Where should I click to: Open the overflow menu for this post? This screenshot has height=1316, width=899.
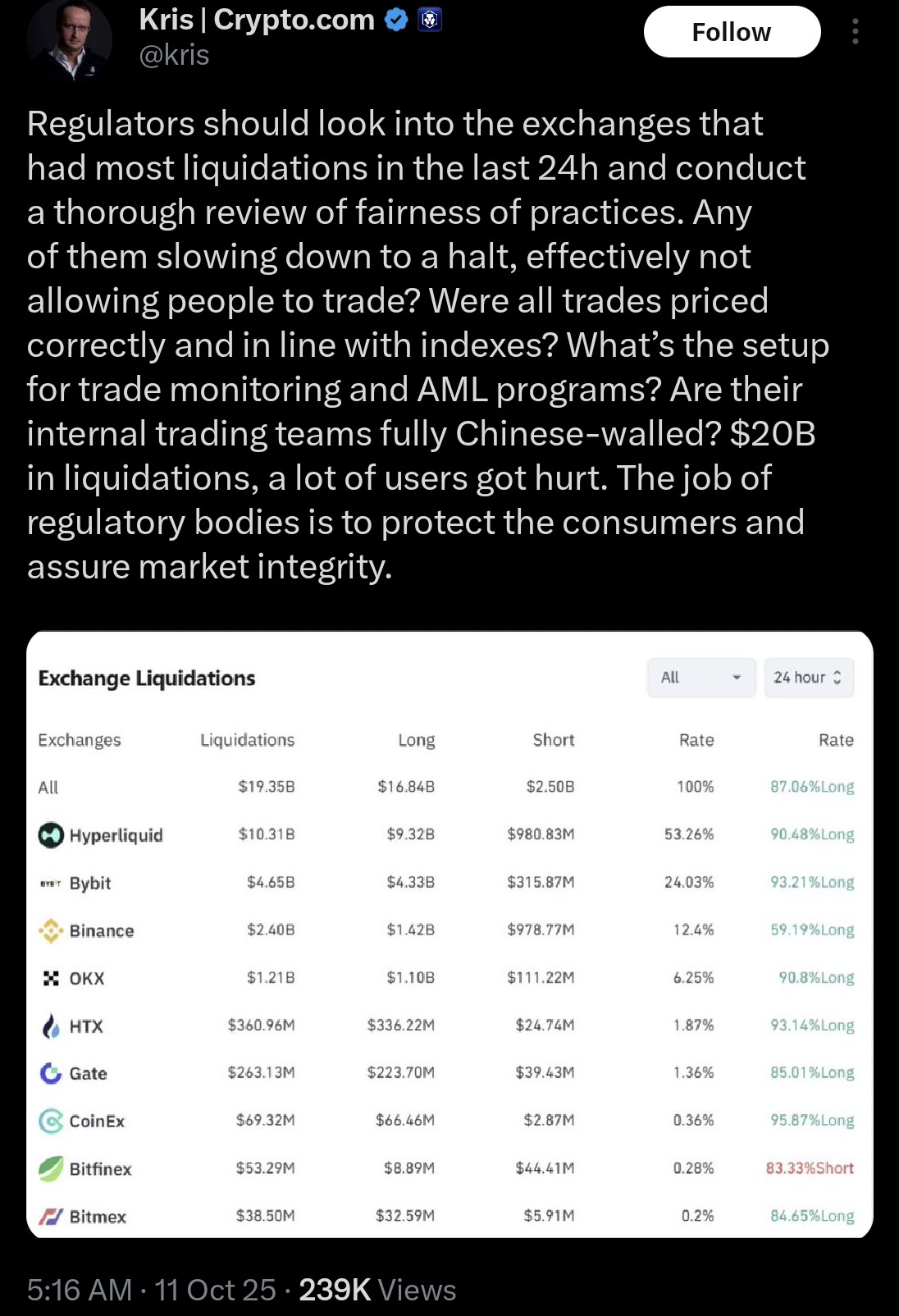click(x=856, y=32)
